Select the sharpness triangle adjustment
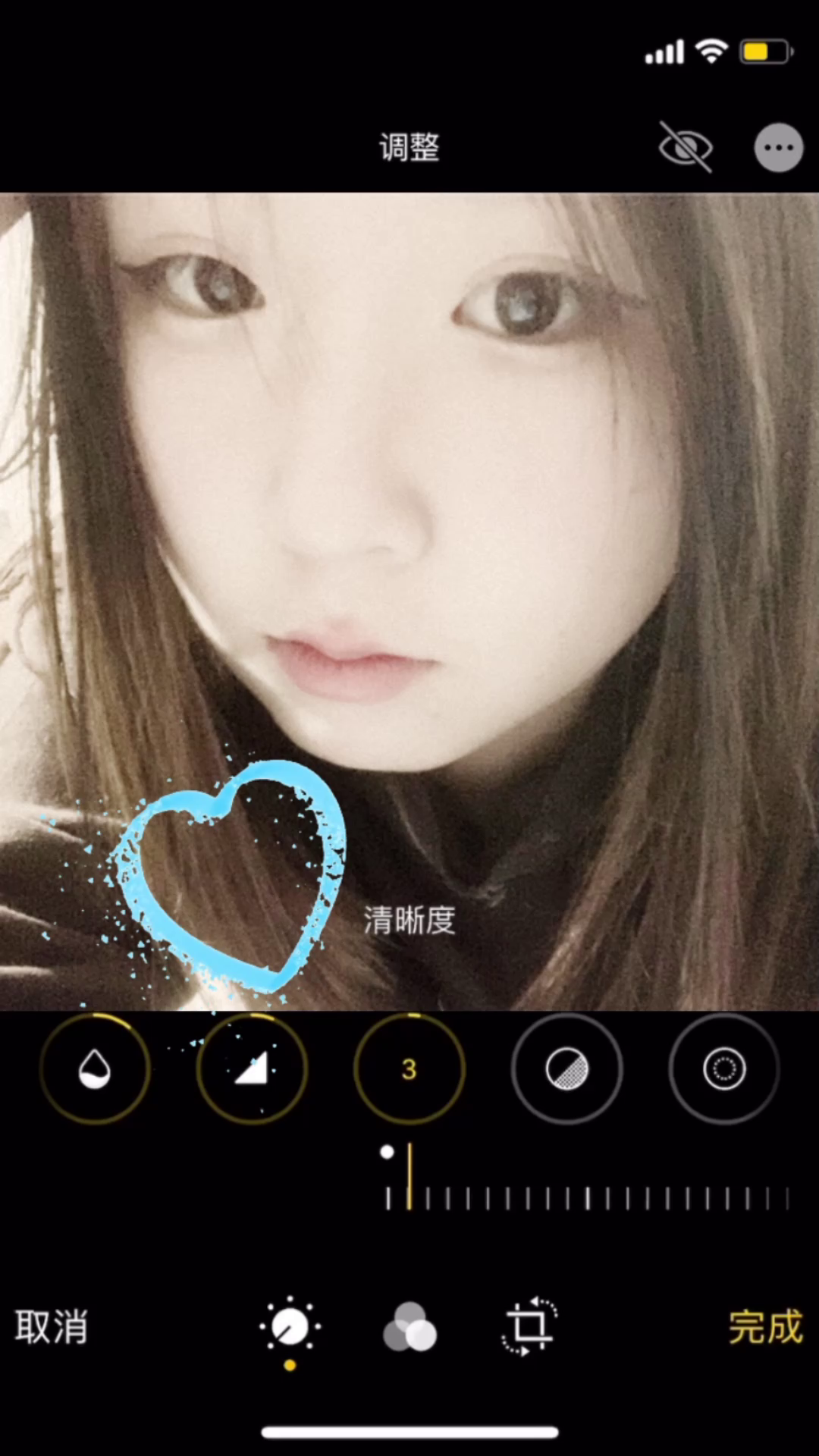The height and width of the screenshot is (1456, 819). [x=252, y=1068]
